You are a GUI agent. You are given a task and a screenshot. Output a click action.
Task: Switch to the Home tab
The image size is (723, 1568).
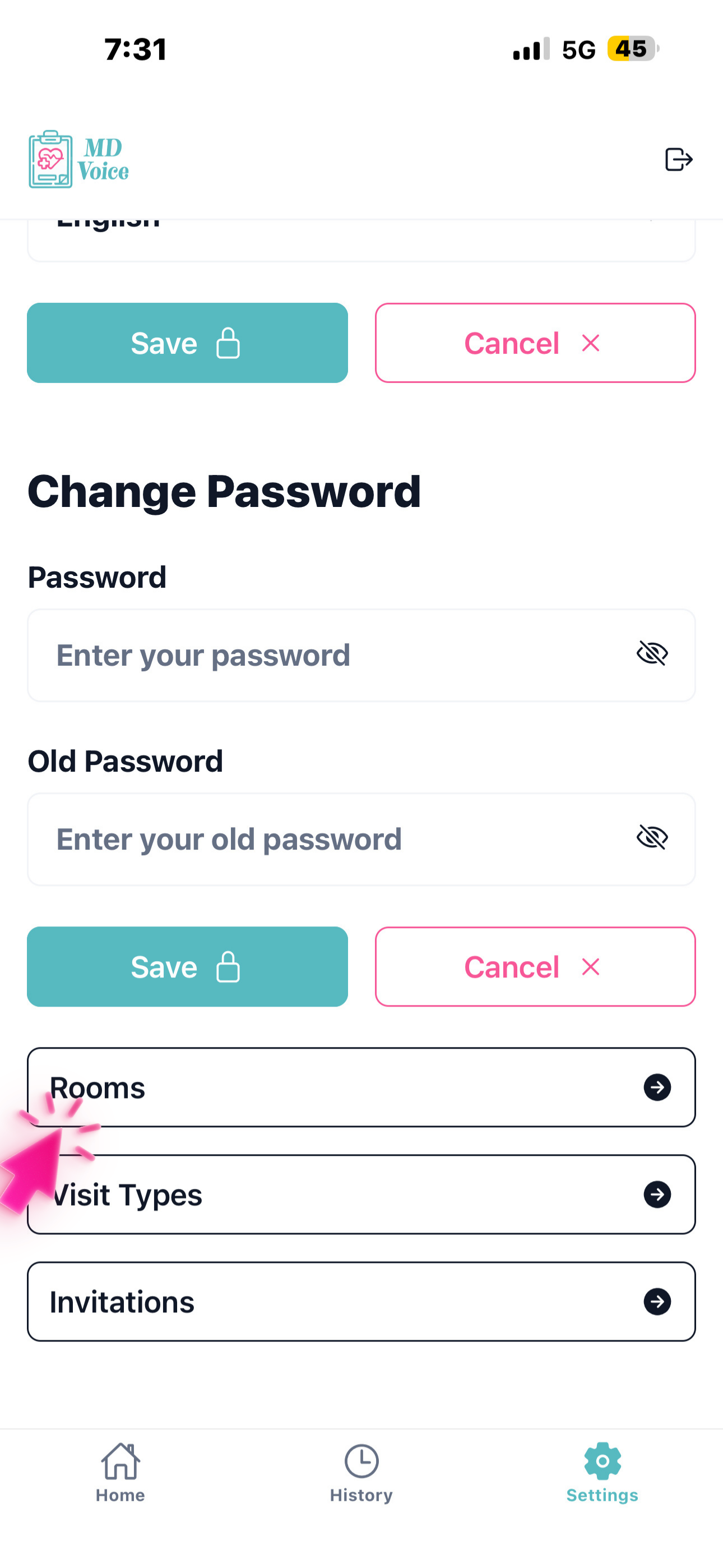[x=121, y=1472]
